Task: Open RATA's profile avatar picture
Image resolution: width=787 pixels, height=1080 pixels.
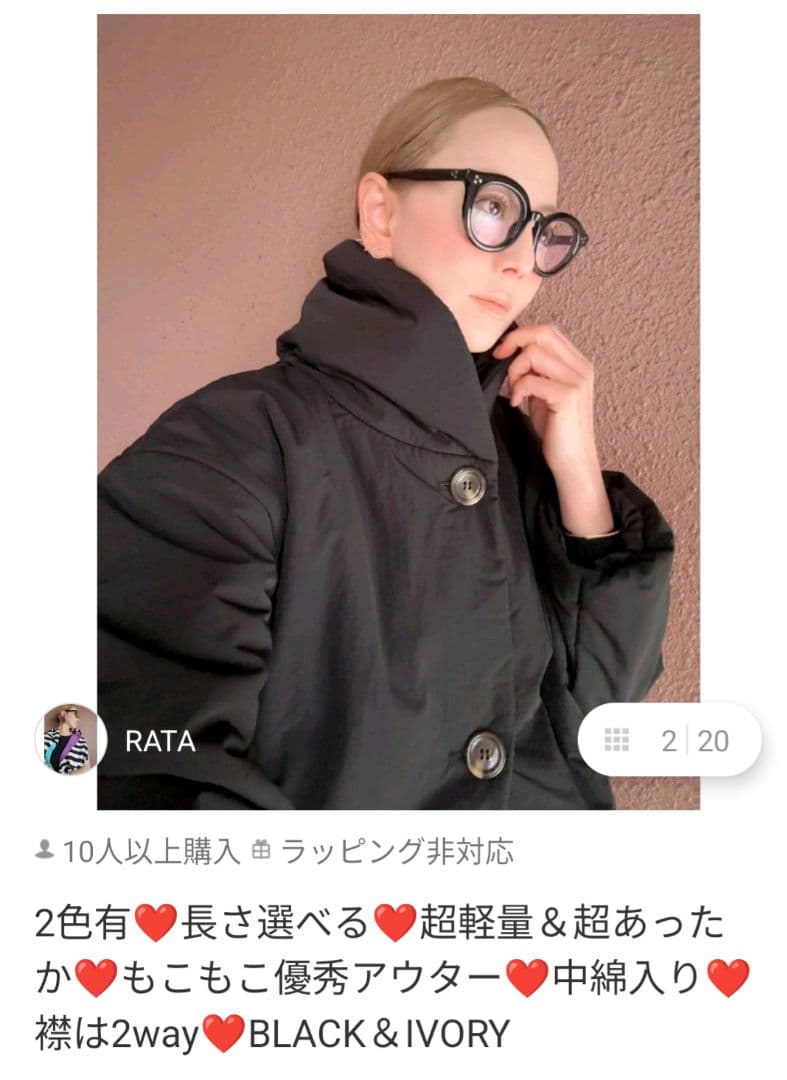Action: click(x=70, y=740)
